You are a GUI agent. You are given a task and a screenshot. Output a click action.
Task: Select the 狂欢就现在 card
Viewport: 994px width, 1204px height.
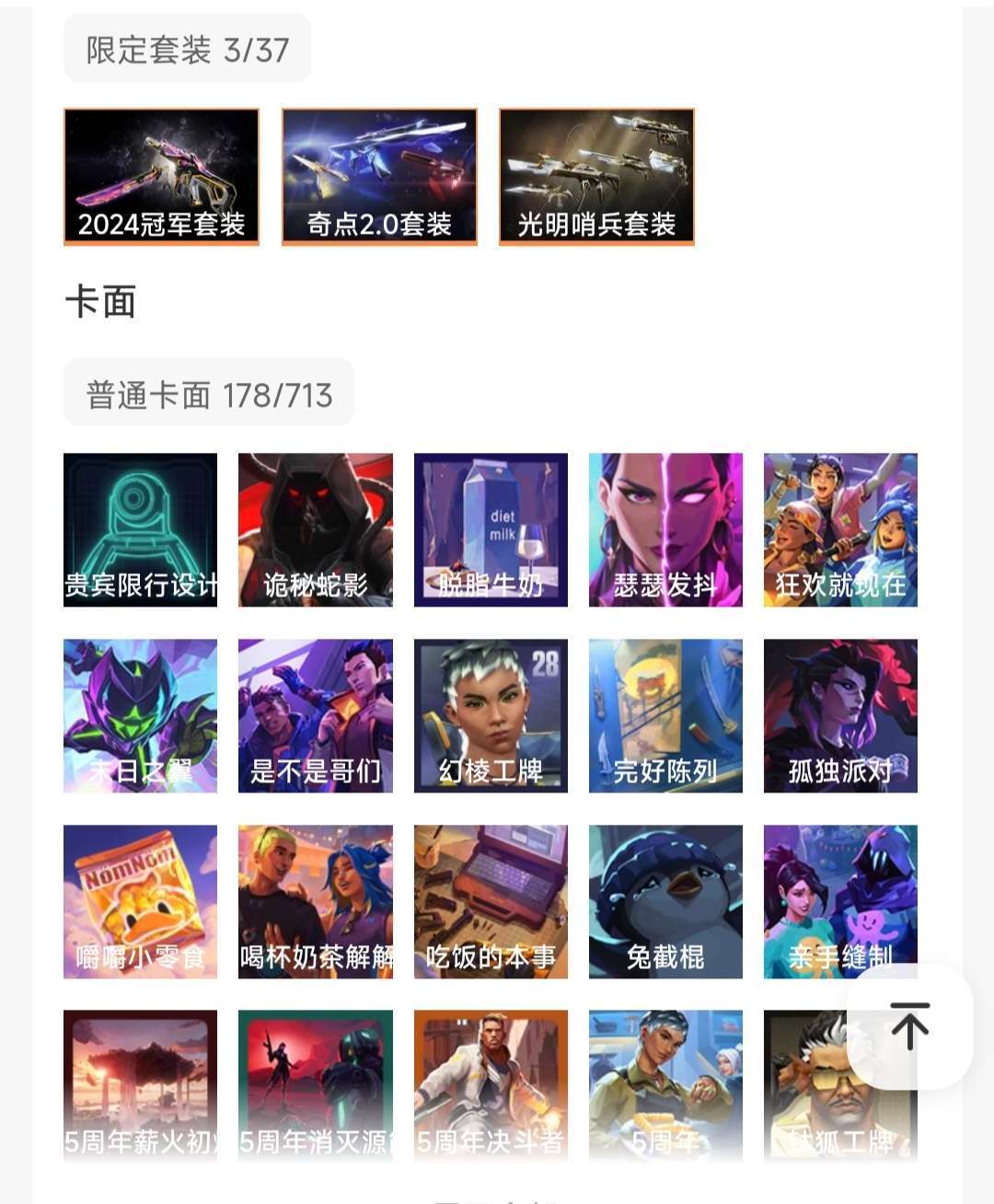(840, 529)
